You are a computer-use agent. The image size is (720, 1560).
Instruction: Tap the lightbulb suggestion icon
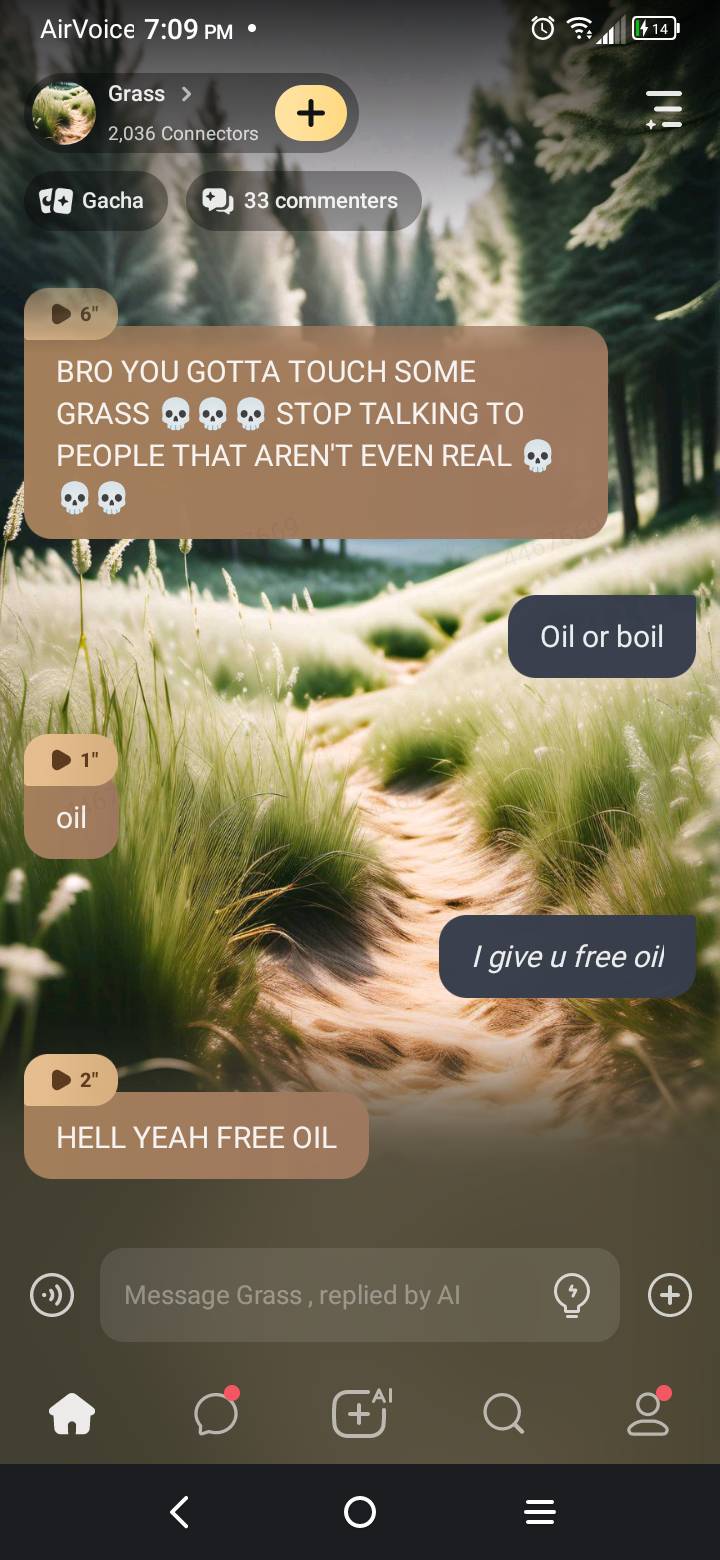coord(571,1295)
